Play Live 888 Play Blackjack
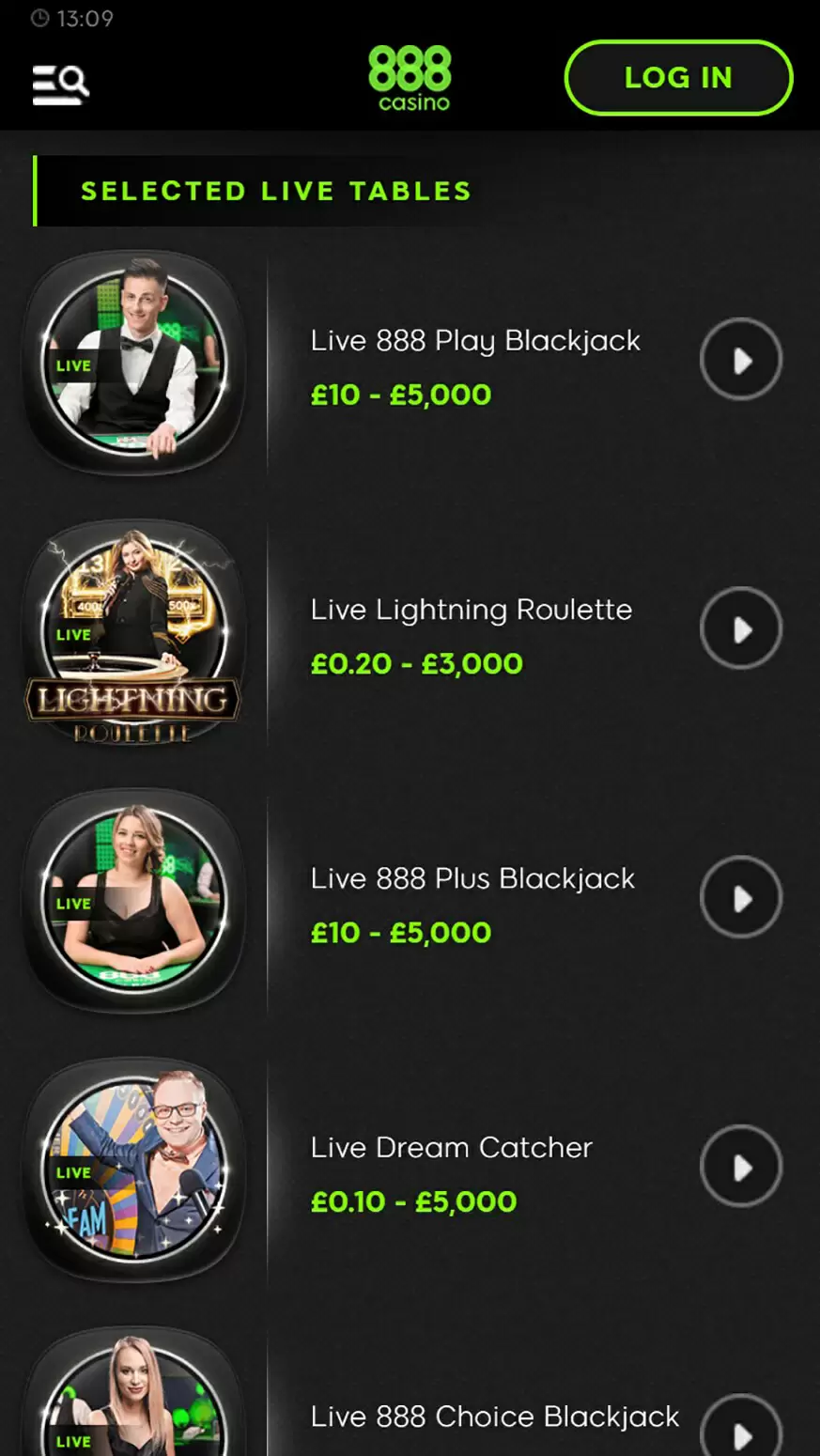Screen dimensions: 820x1456 [740, 360]
